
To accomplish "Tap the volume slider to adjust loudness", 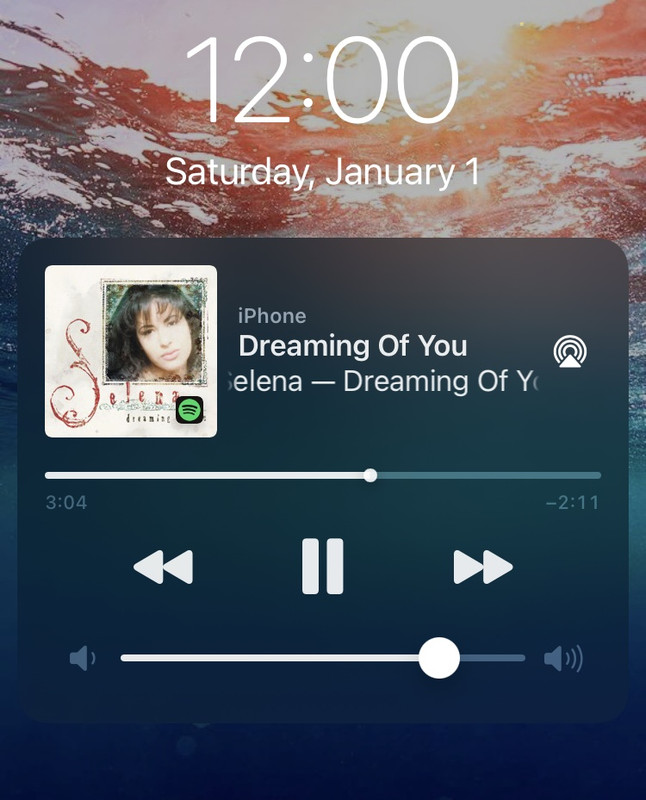I will (x=322, y=658).
